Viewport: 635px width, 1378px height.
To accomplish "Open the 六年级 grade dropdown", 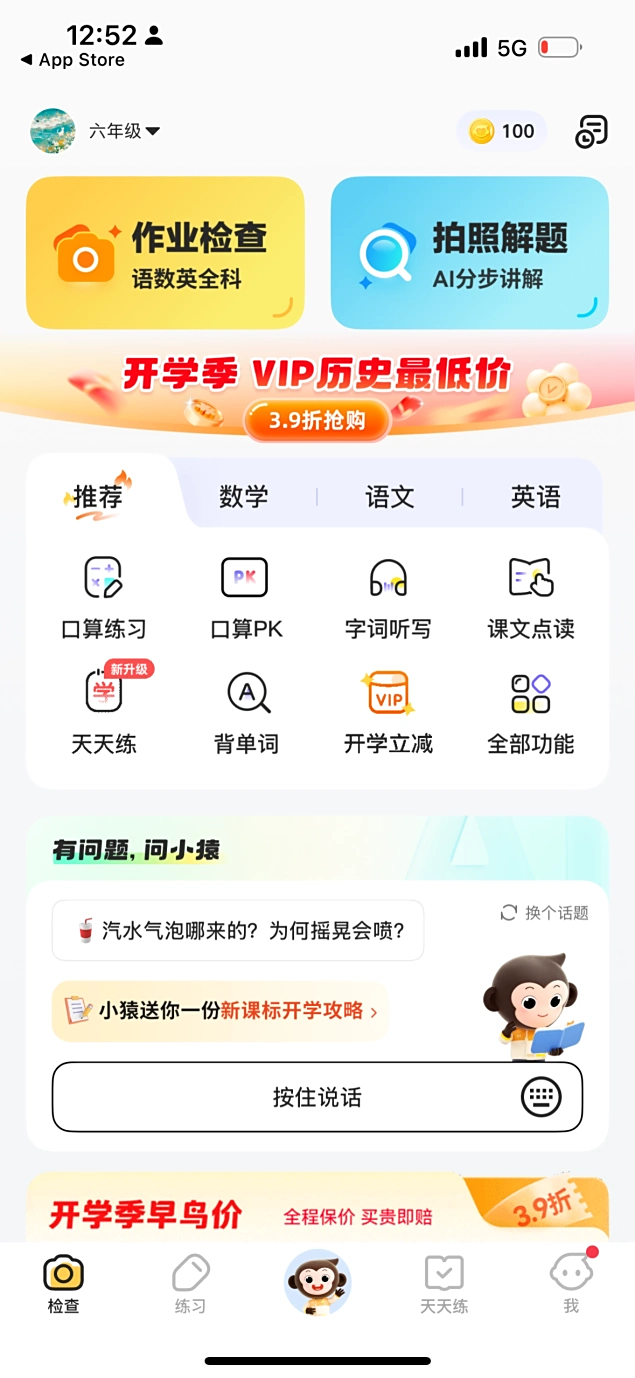I will (124, 131).
